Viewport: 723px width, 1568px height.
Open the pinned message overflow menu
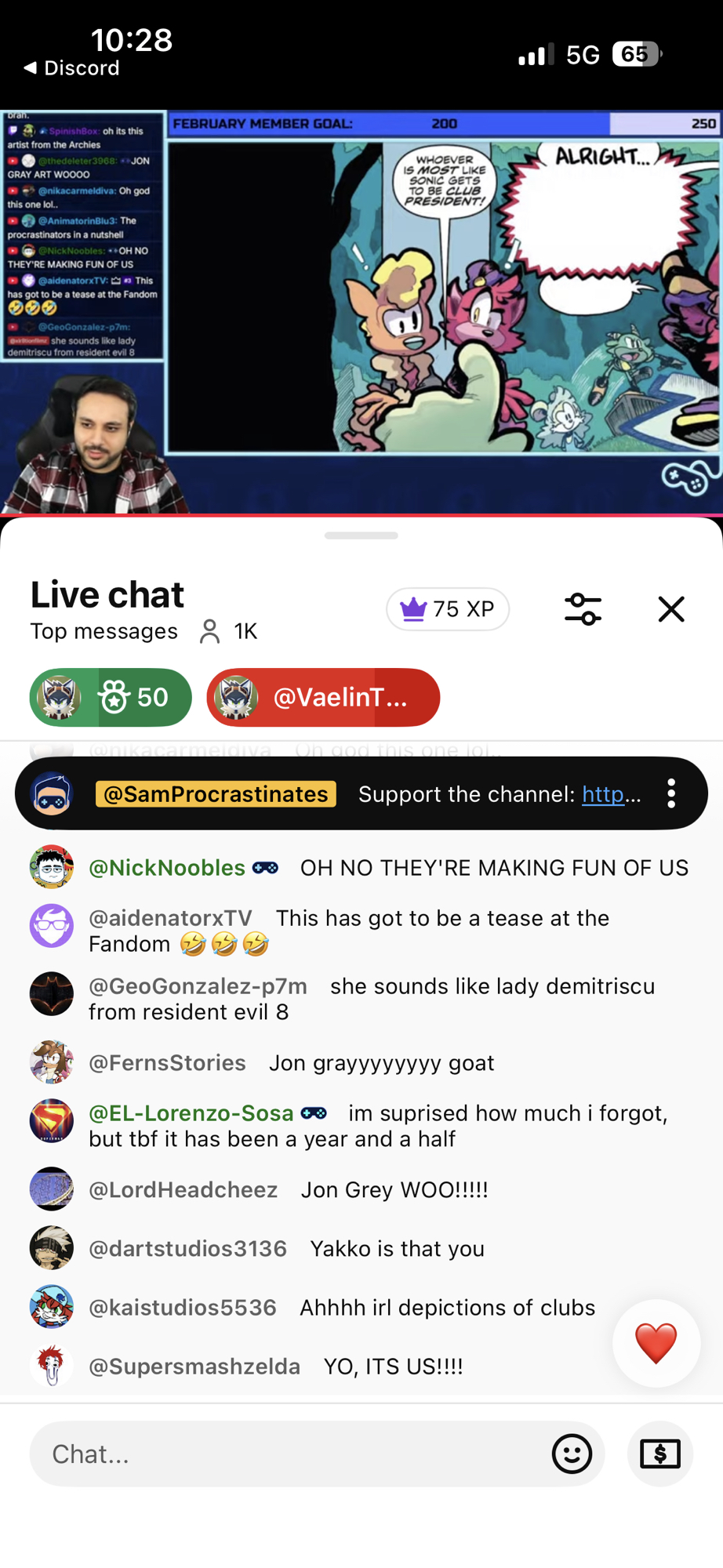click(x=671, y=793)
